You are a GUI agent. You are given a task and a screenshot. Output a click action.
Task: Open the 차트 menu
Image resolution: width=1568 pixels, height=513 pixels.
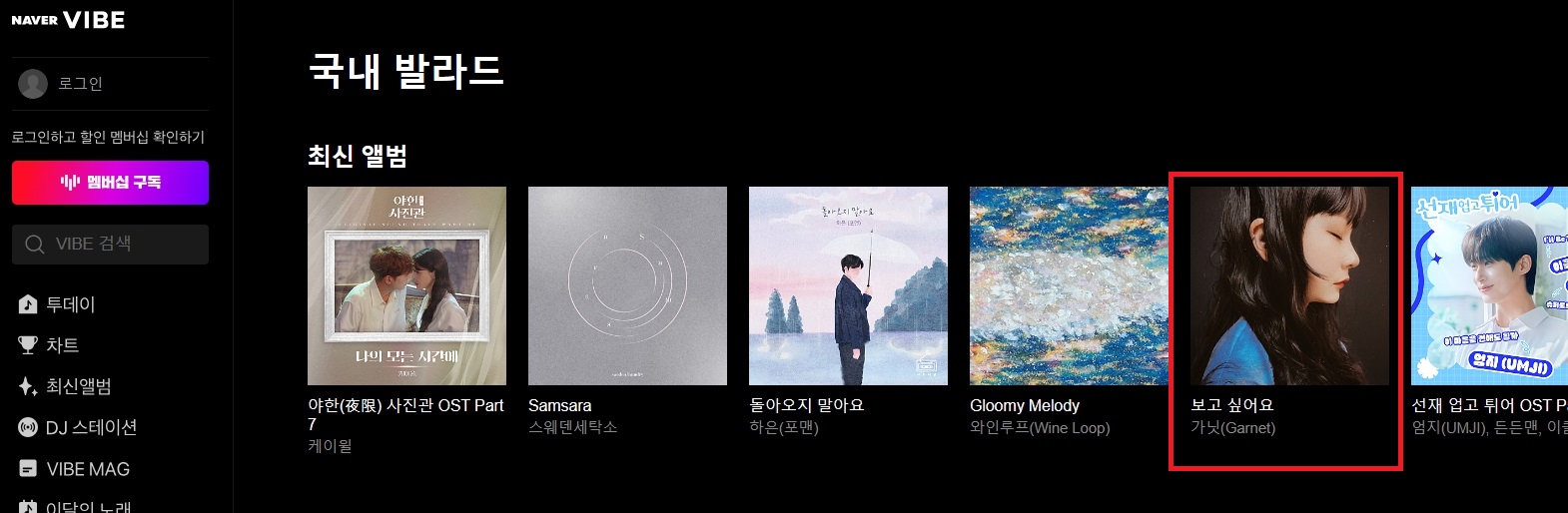coord(62,345)
